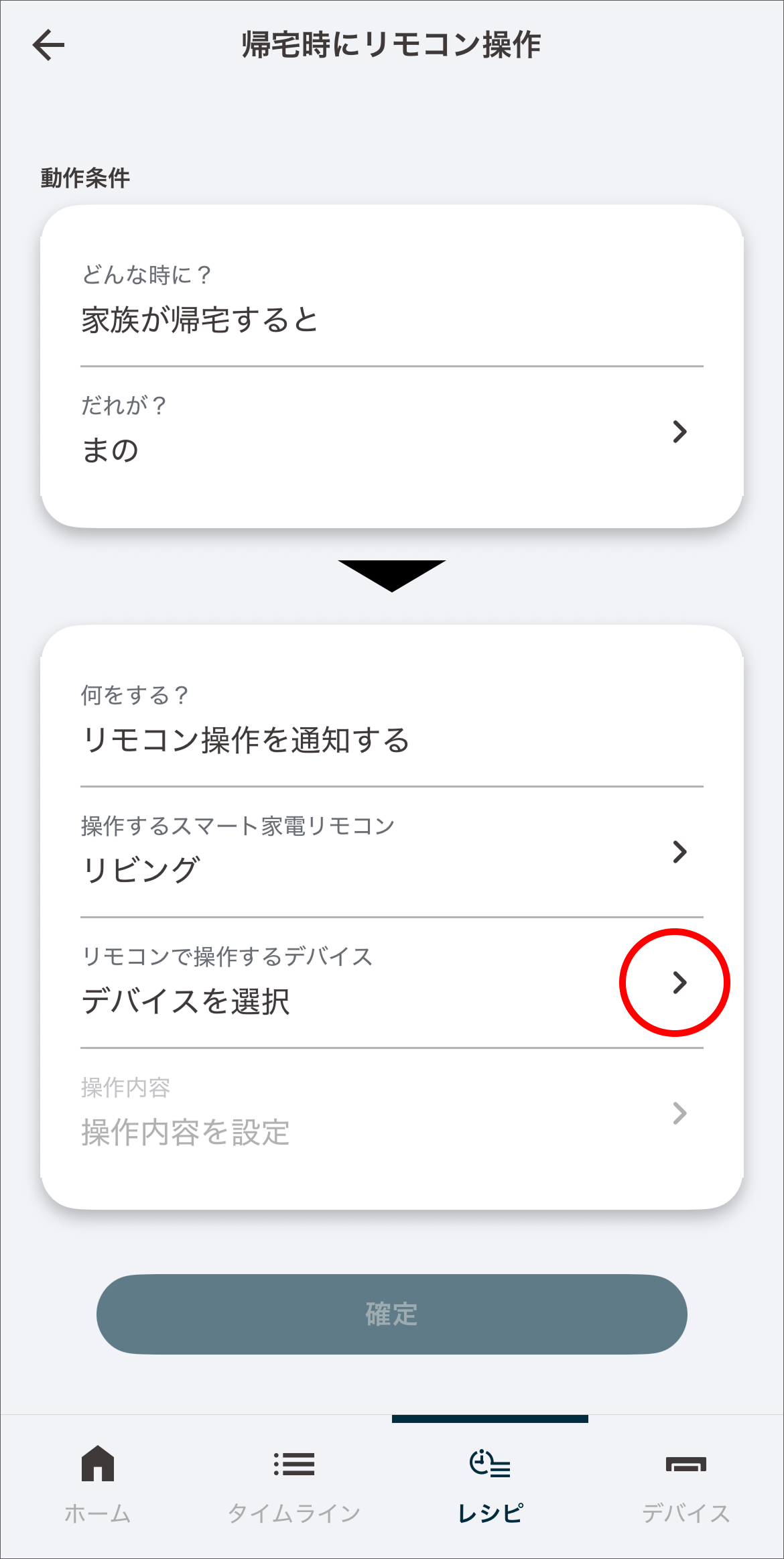Select the タイムライン list icon
784x1559 pixels.
pos(293,1463)
